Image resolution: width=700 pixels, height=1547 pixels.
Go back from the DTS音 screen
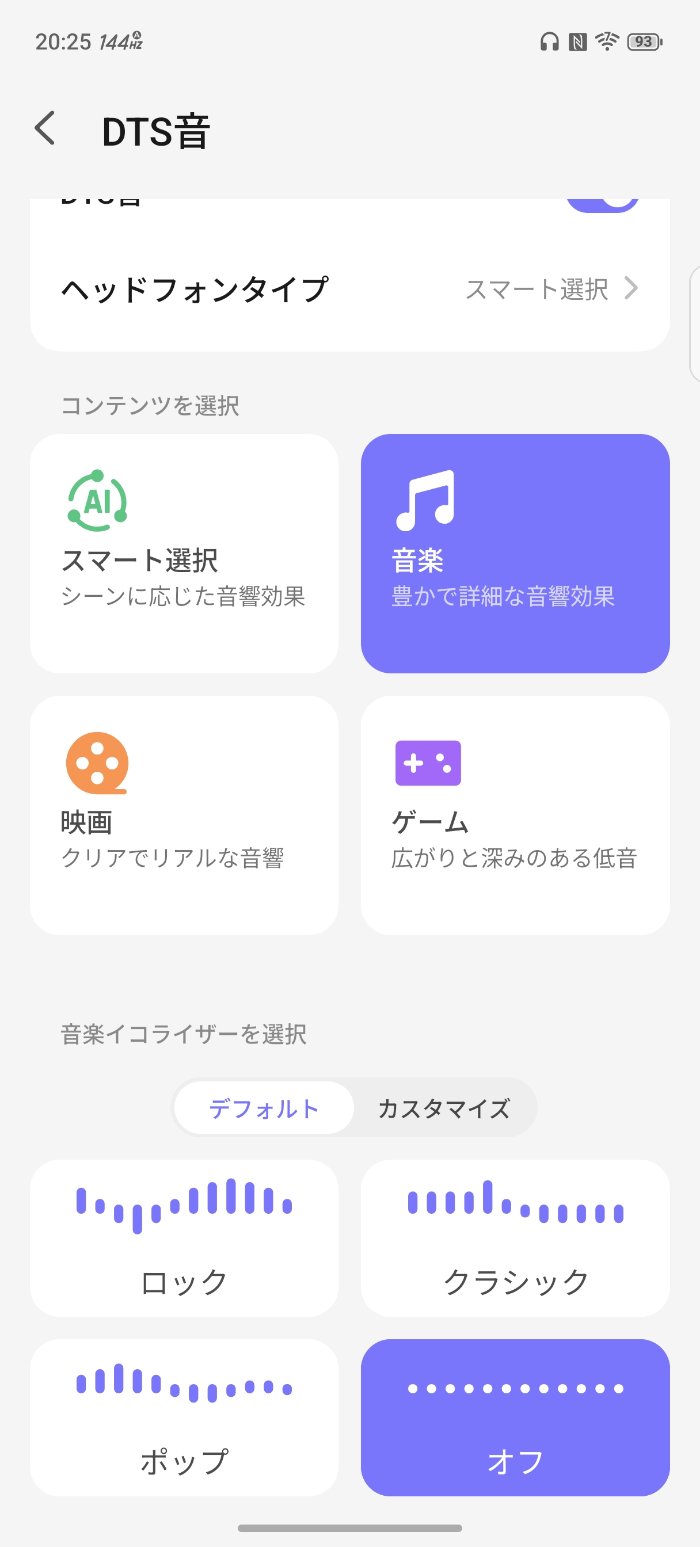pyautogui.click(x=45, y=130)
